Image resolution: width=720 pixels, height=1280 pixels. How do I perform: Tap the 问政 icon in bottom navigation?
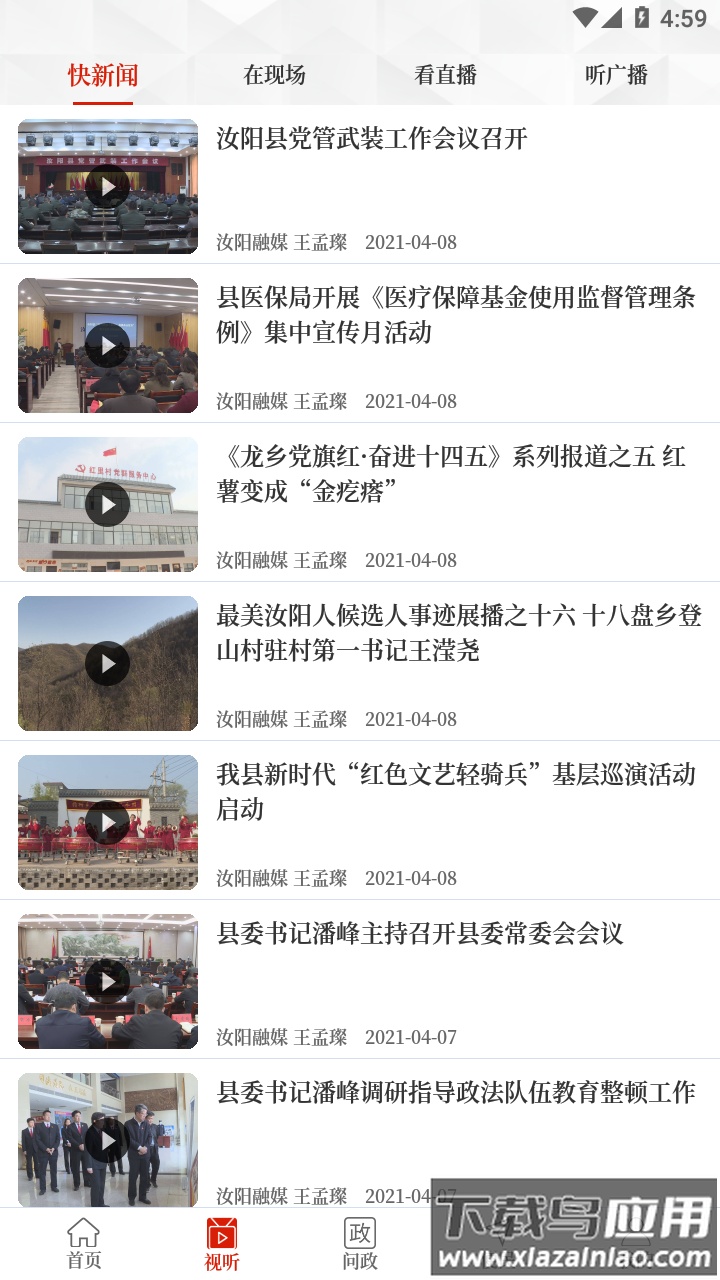(359, 1240)
